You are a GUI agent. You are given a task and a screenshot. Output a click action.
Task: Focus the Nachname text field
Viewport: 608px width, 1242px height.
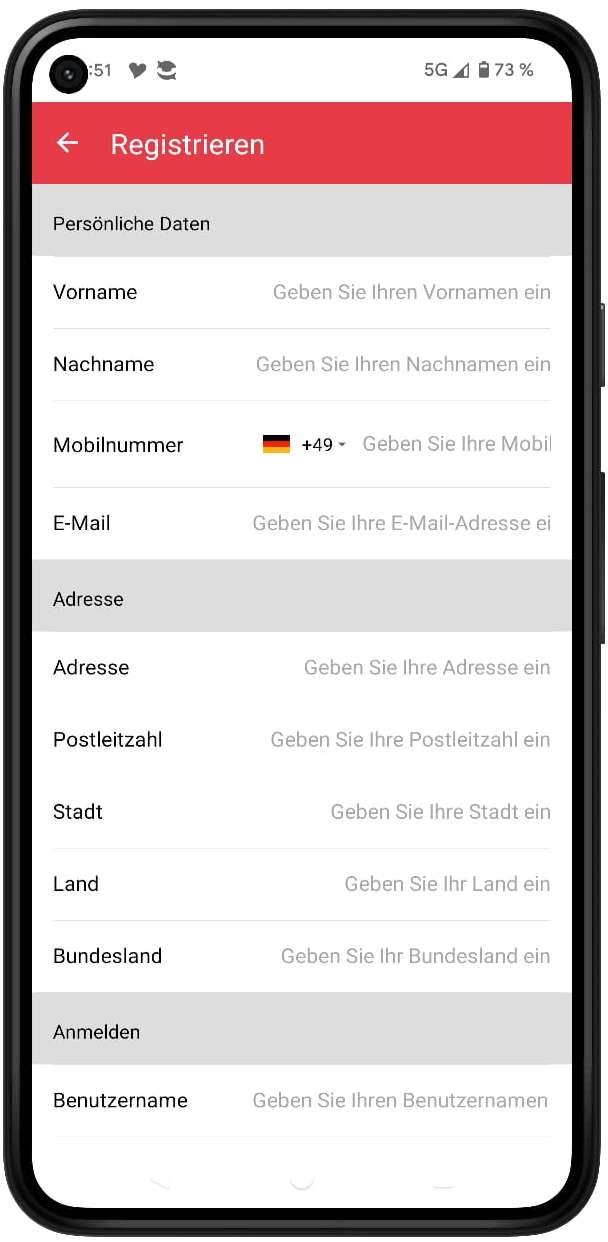tap(402, 364)
